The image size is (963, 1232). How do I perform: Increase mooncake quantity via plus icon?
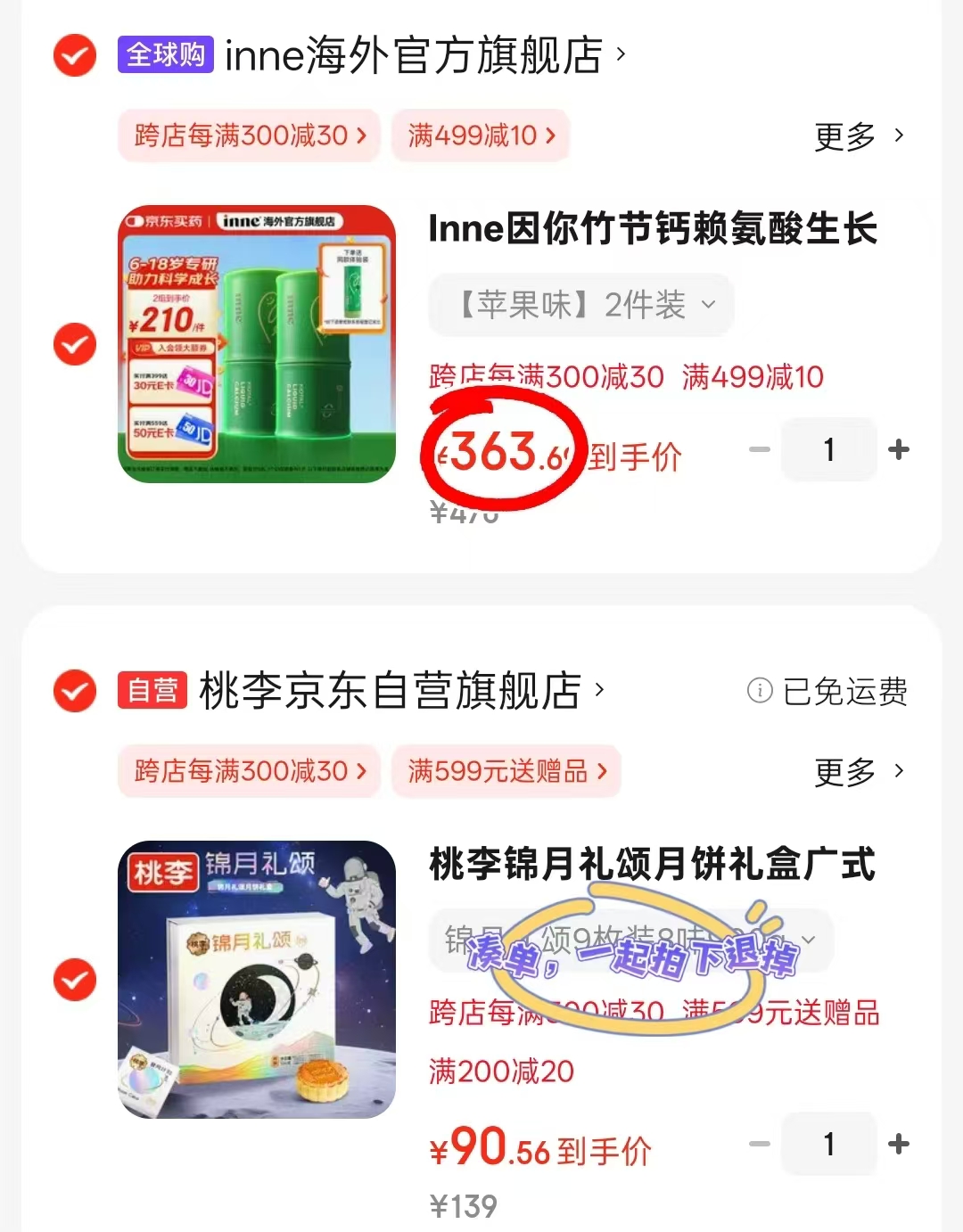(899, 1145)
